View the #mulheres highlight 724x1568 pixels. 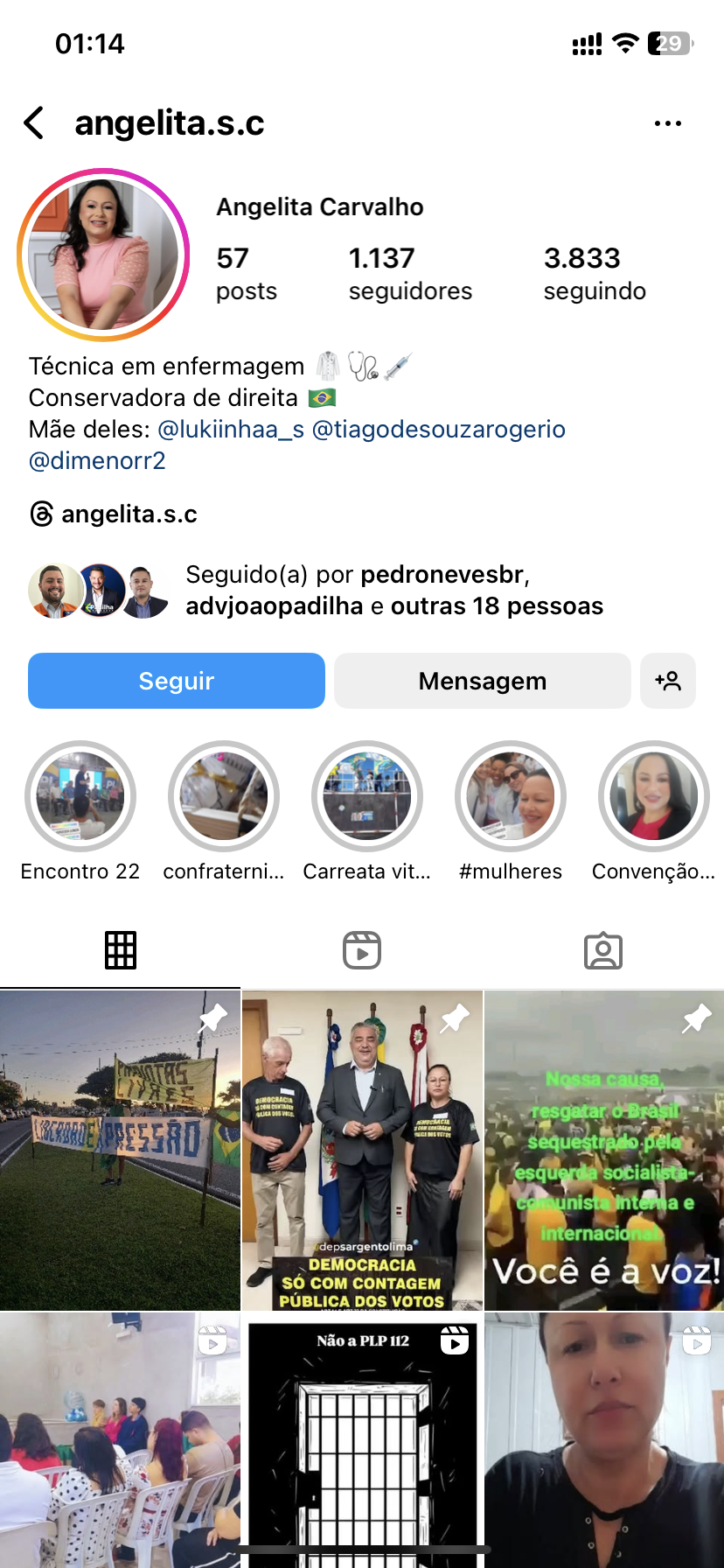[511, 796]
